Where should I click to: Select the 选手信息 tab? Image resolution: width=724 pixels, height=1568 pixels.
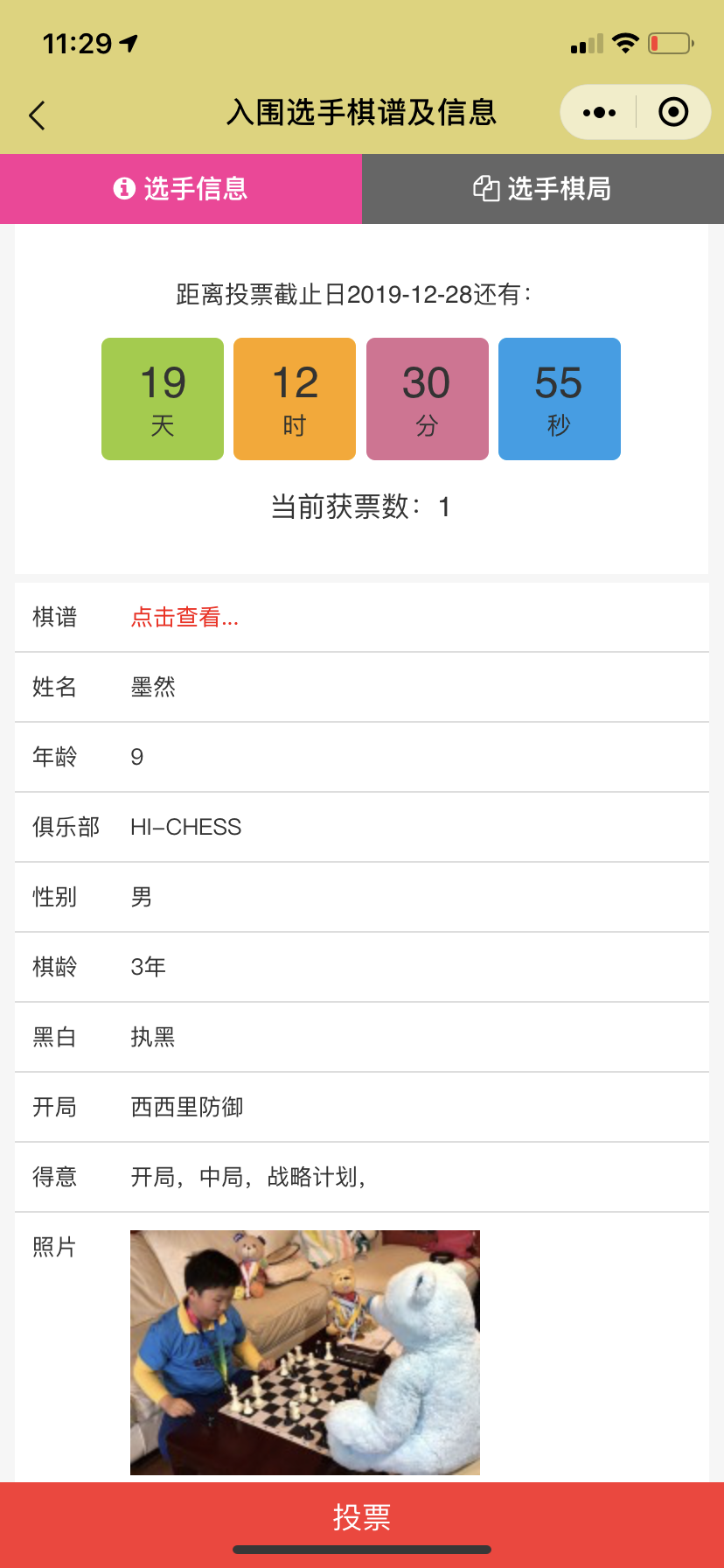click(x=181, y=189)
